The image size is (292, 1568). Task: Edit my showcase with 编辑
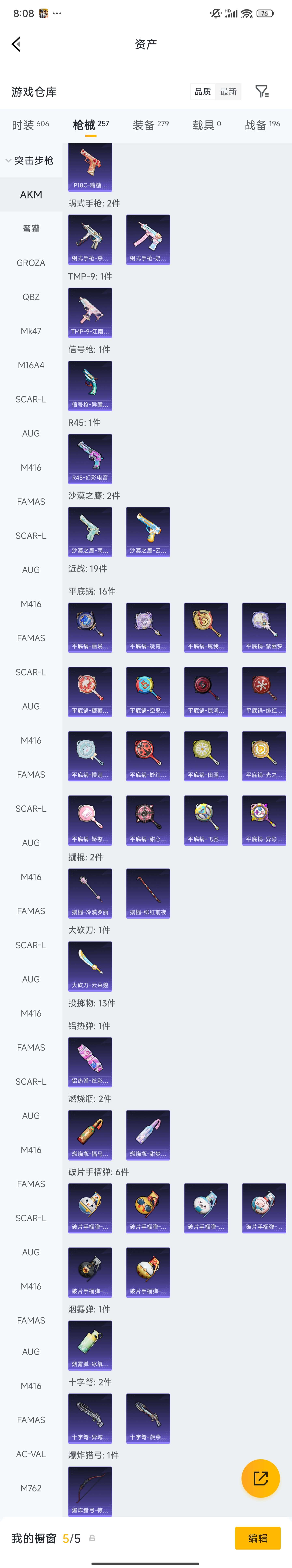[257, 1538]
